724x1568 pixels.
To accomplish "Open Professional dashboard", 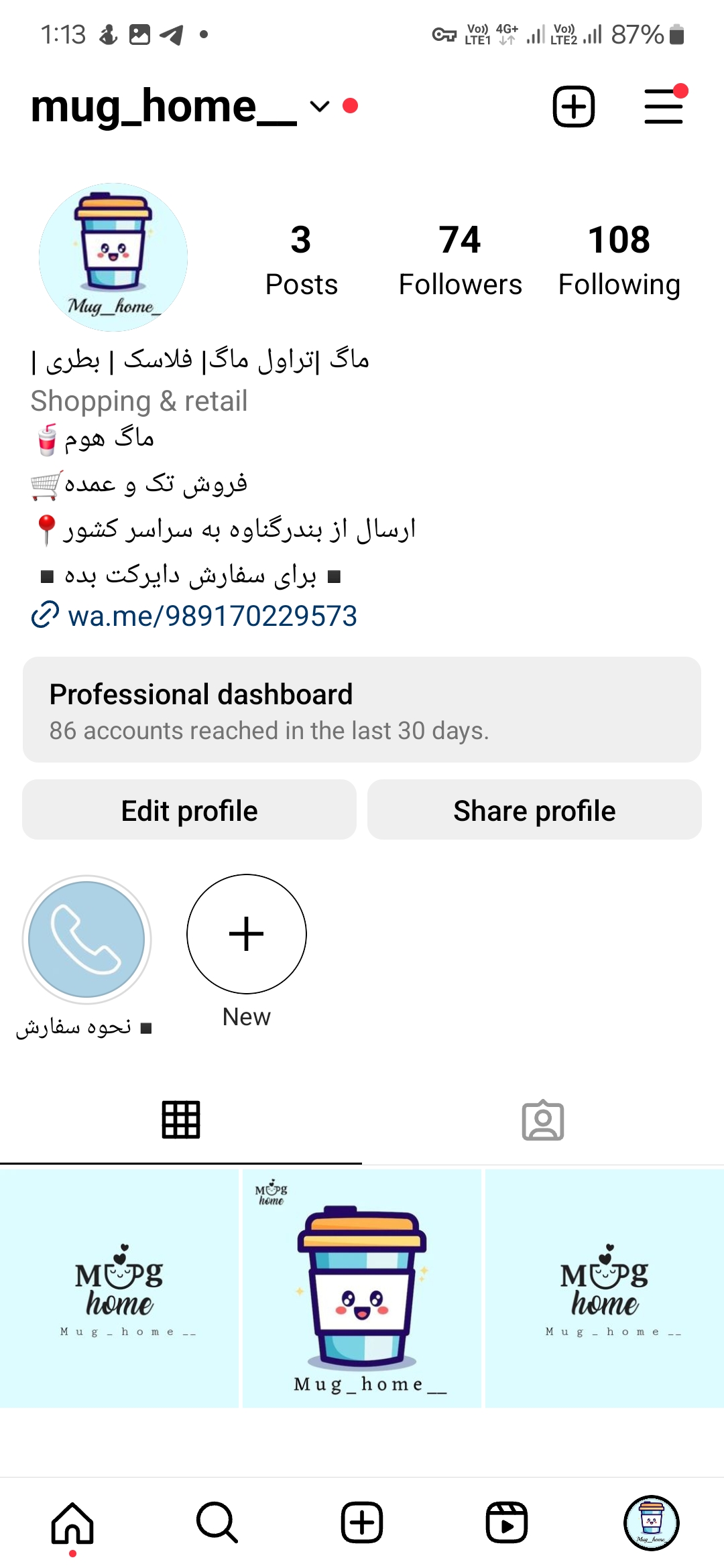I will 362,710.
